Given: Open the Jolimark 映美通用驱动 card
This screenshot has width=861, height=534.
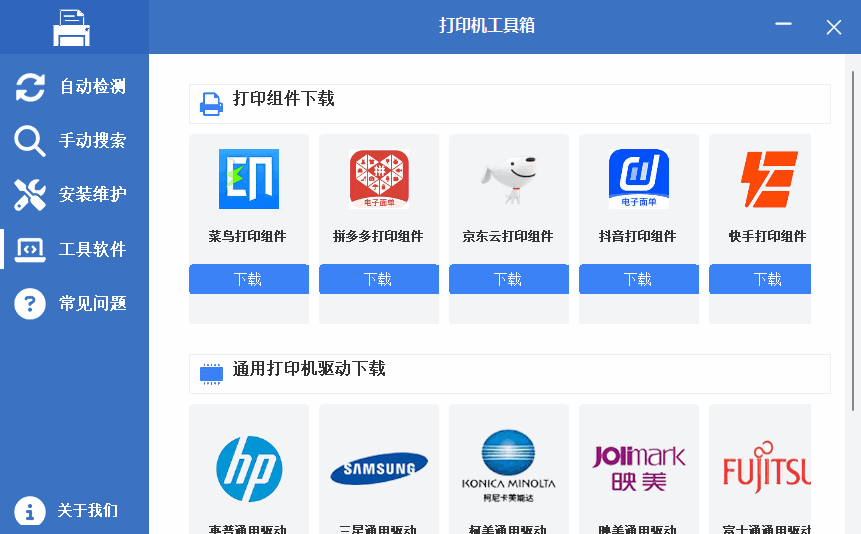Looking at the screenshot, I should coord(638,468).
